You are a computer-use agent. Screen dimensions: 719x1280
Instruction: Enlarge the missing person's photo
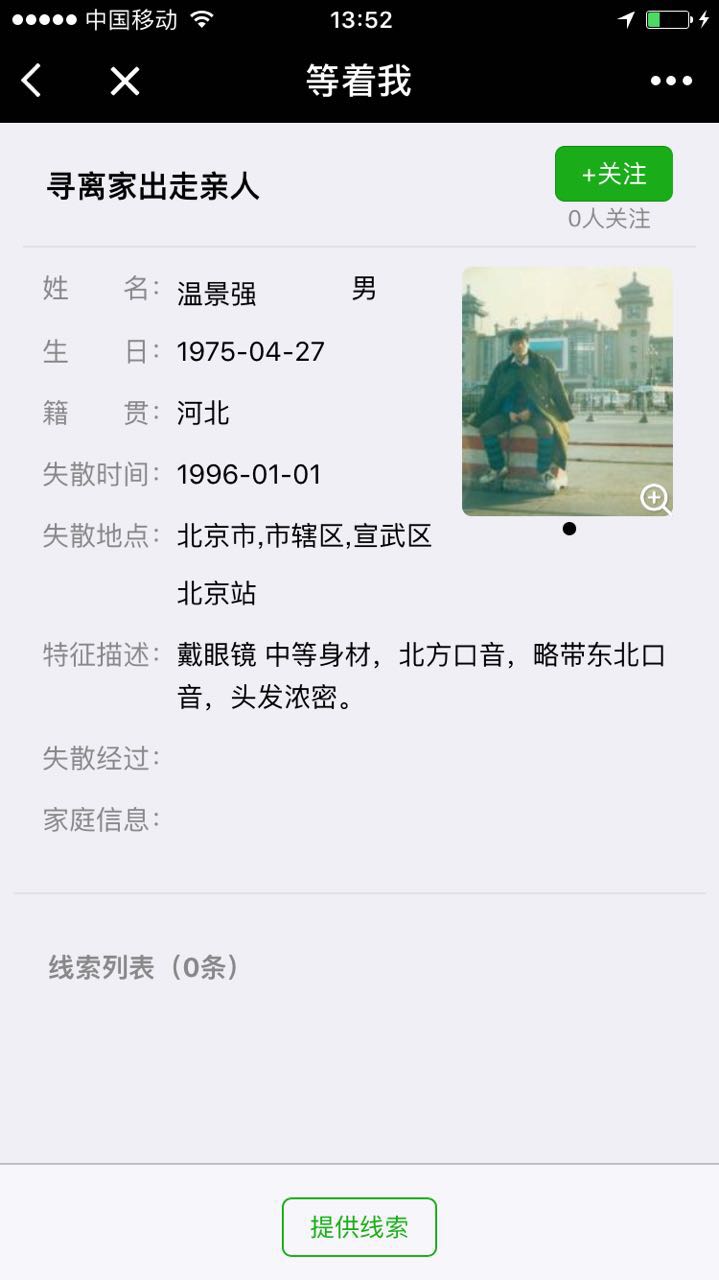tap(655, 498)
